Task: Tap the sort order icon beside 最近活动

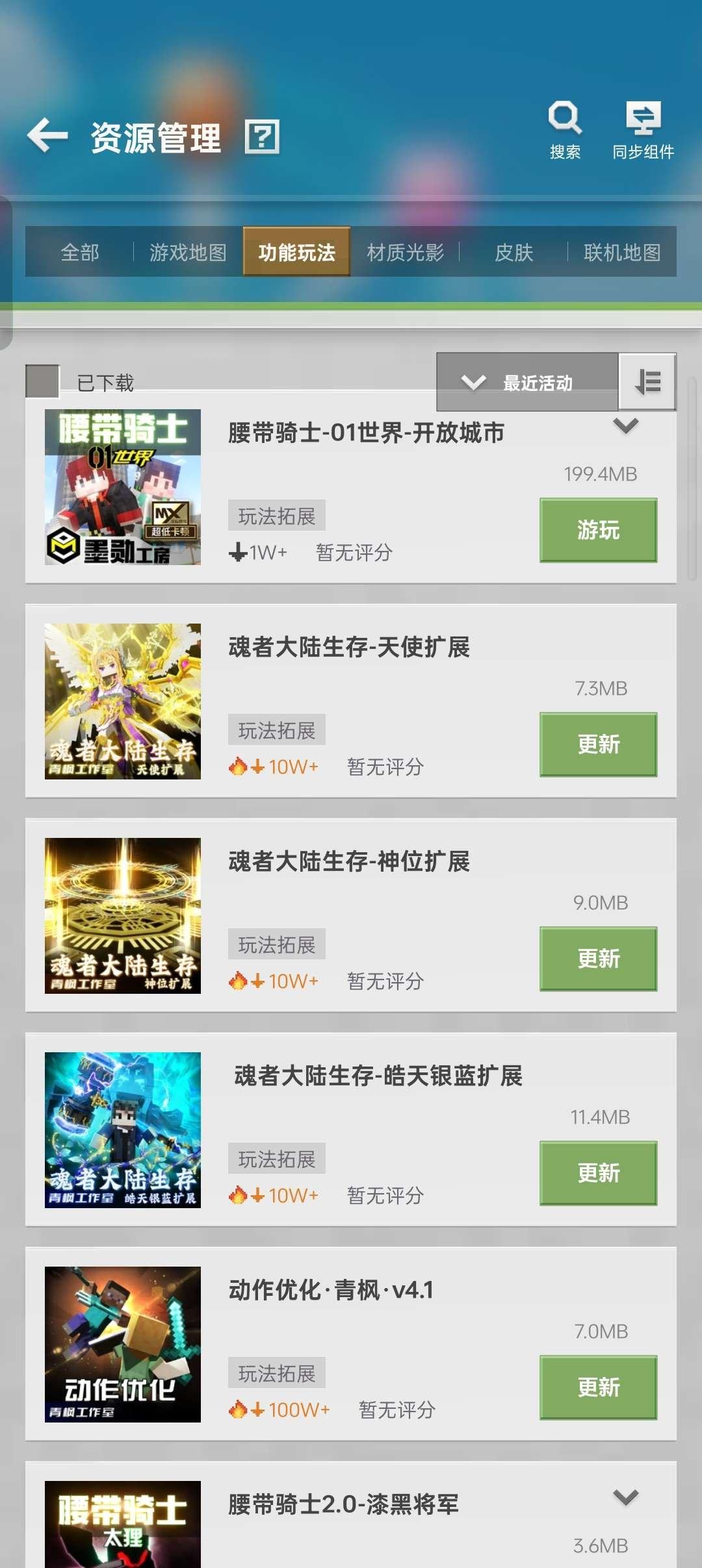Action: coord(646,383)
